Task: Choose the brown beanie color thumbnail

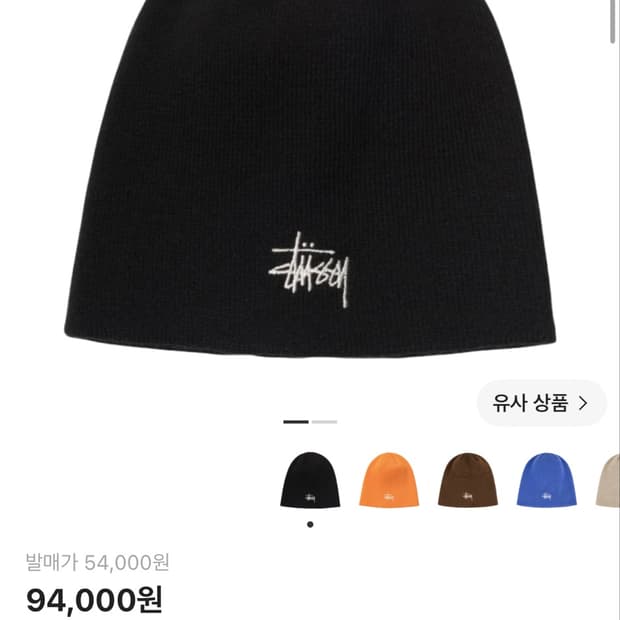Action: (468, 480)
